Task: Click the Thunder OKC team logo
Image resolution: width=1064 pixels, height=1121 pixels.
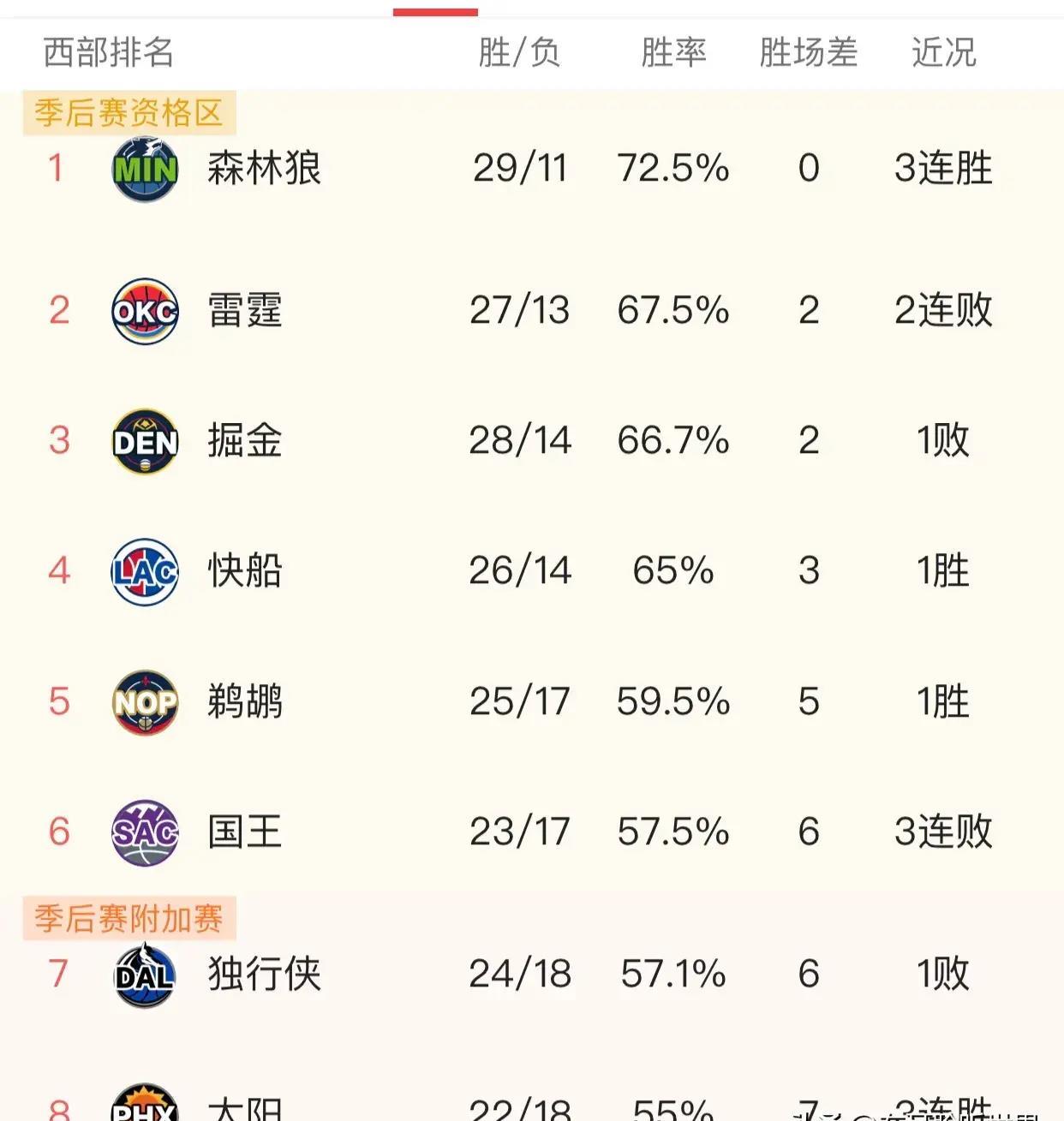Action: [144, 311]
